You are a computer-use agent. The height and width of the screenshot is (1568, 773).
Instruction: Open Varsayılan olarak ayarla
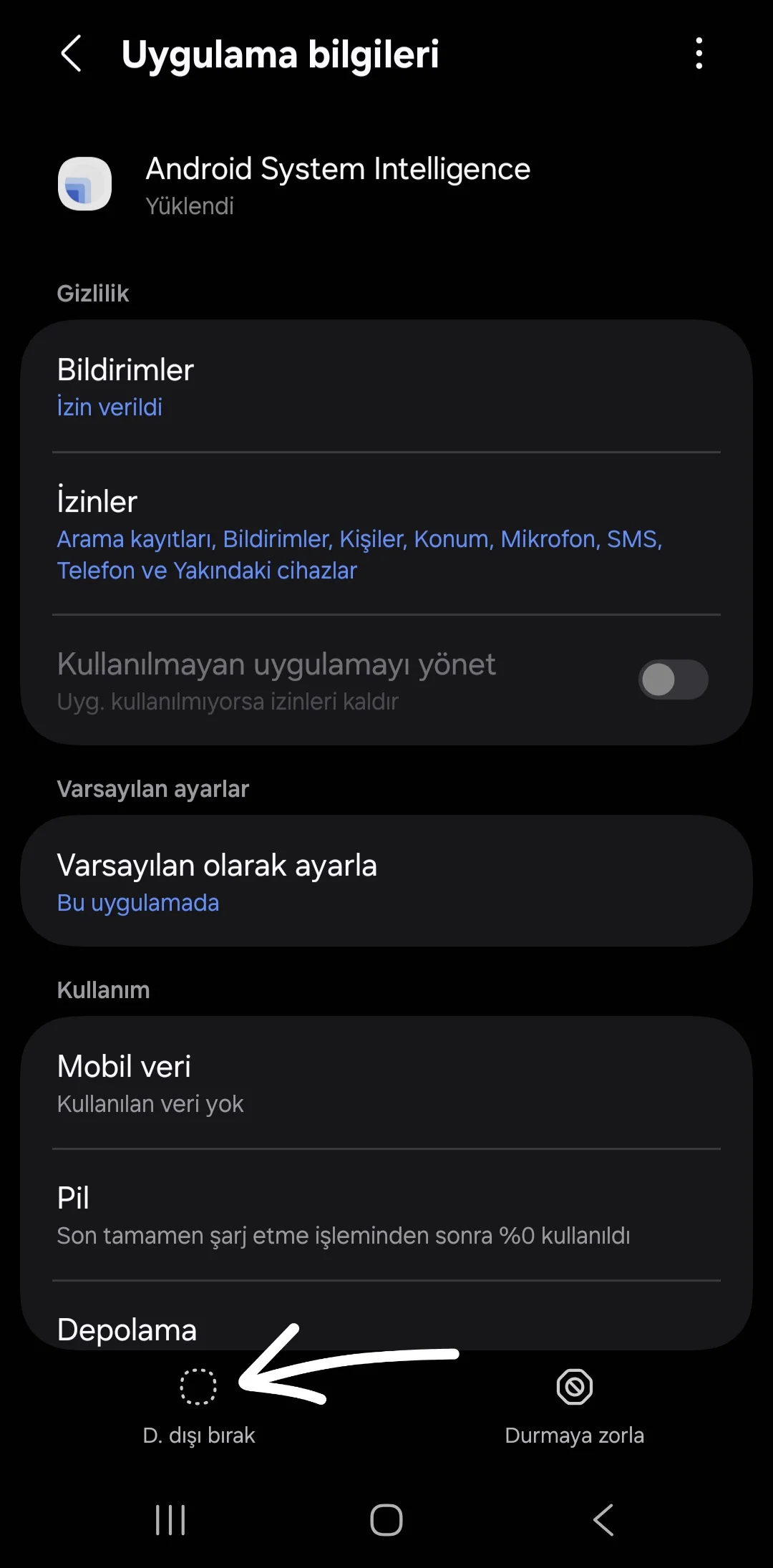386,881
